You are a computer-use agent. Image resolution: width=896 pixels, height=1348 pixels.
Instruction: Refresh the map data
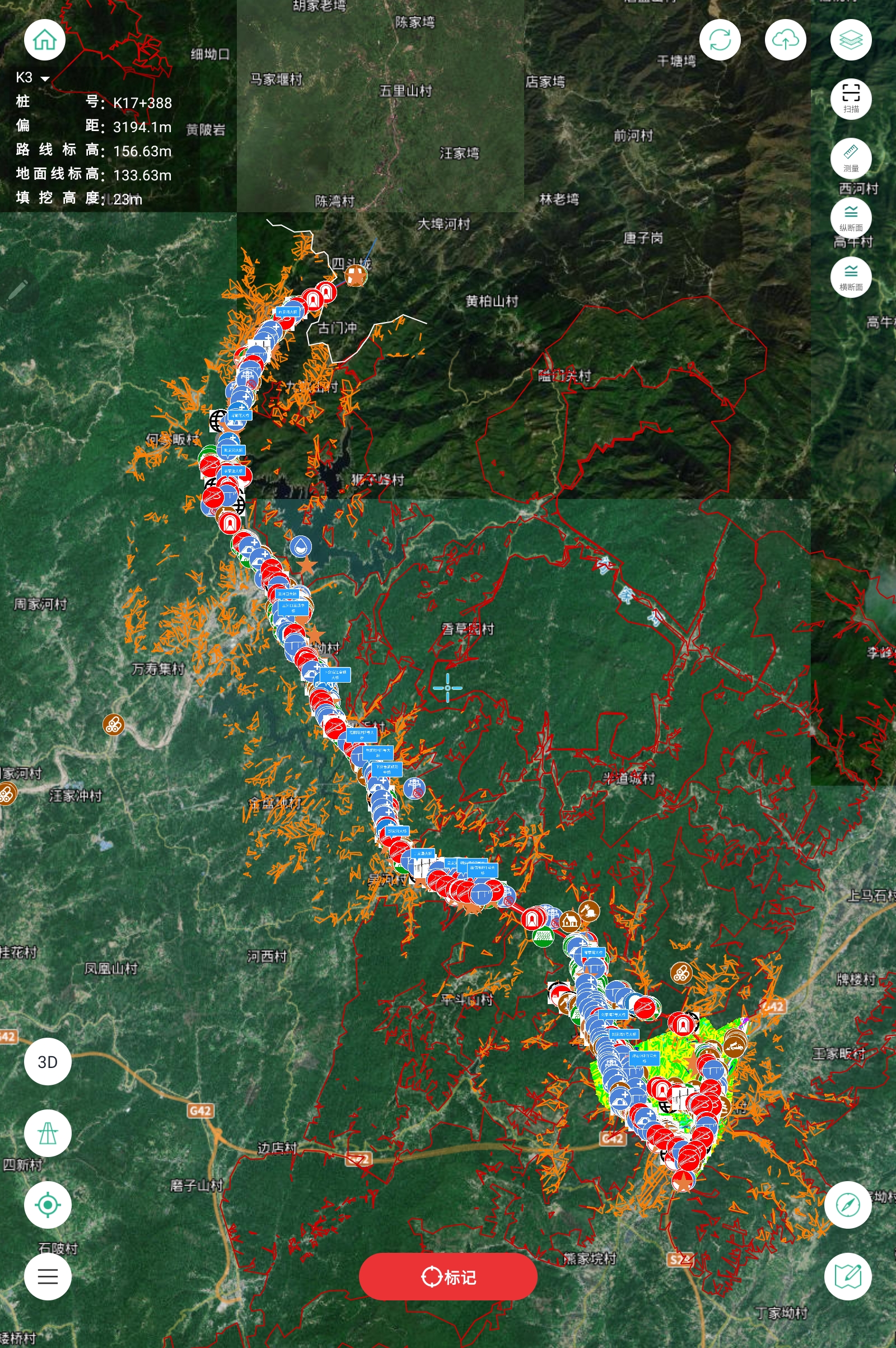pyautogui.click(x=720, y=40)
